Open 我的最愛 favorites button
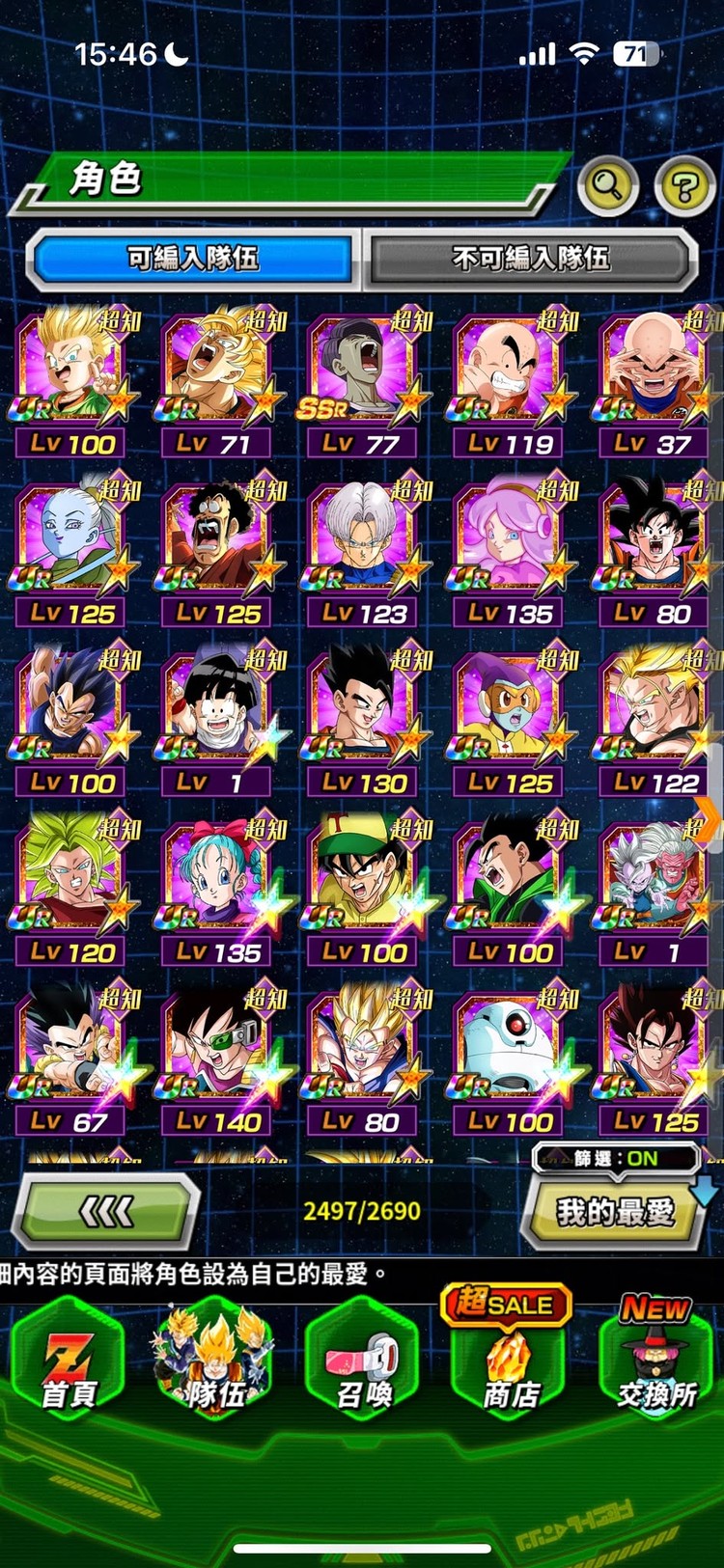This screenshot has height=1568, width=724. click(615, 1212)
